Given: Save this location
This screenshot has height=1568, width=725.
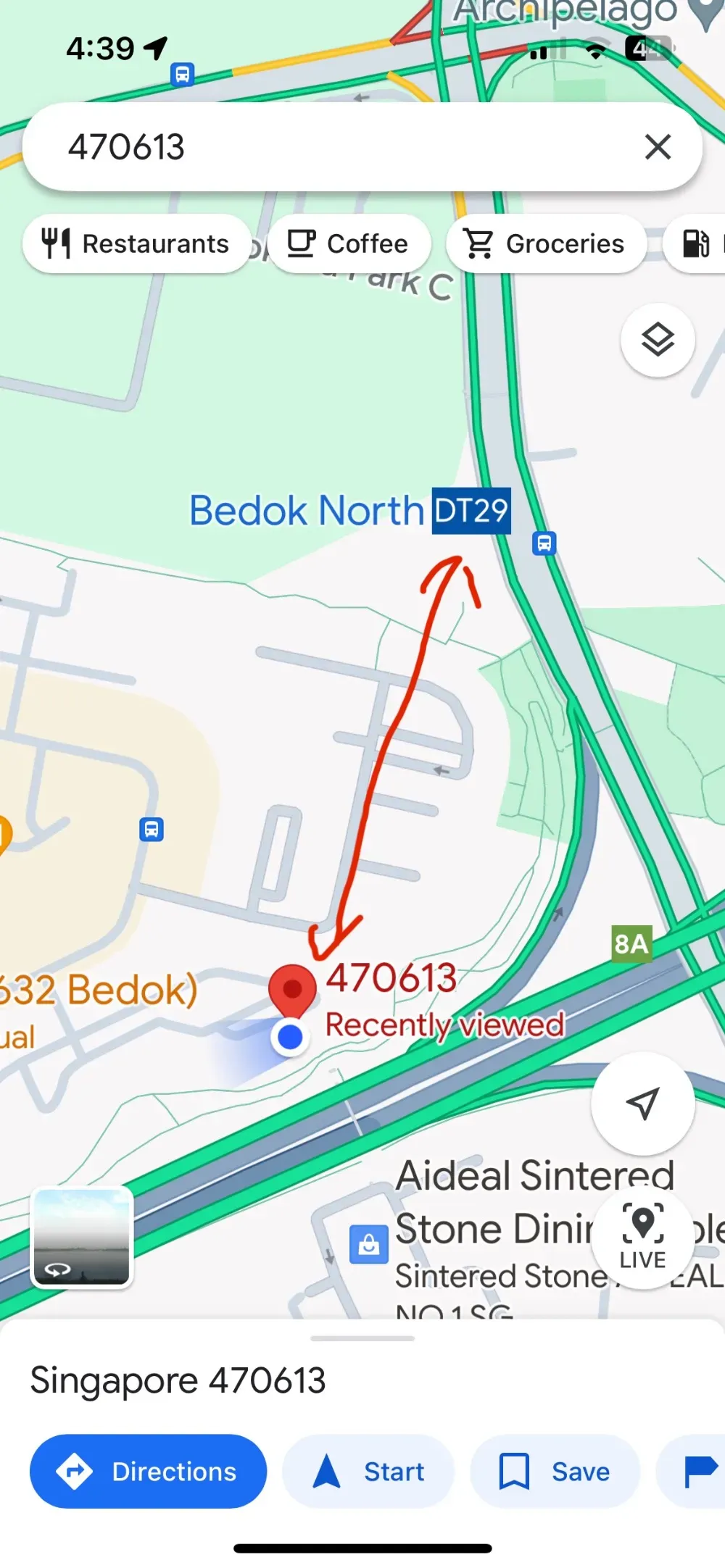Looking at the screenshot, I should click(555, 1472).
